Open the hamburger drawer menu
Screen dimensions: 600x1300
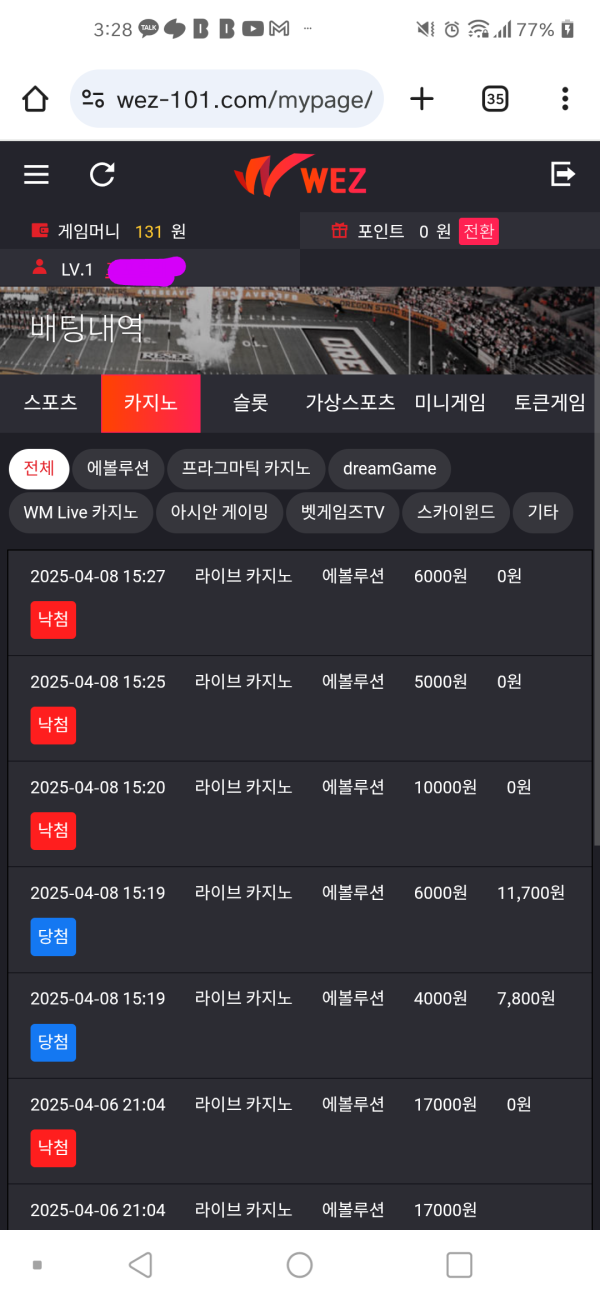(37, 175)
